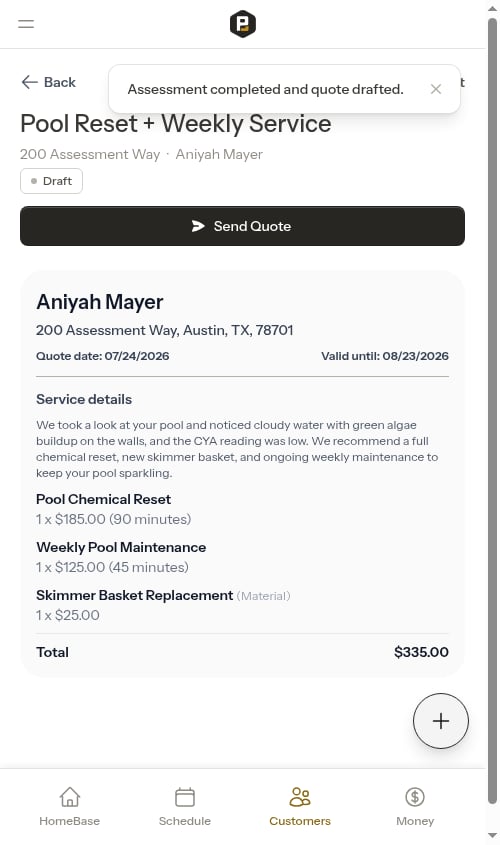Select the Customers tab
The width and height of the screenshot is (500, 845).
pos(300,806)
